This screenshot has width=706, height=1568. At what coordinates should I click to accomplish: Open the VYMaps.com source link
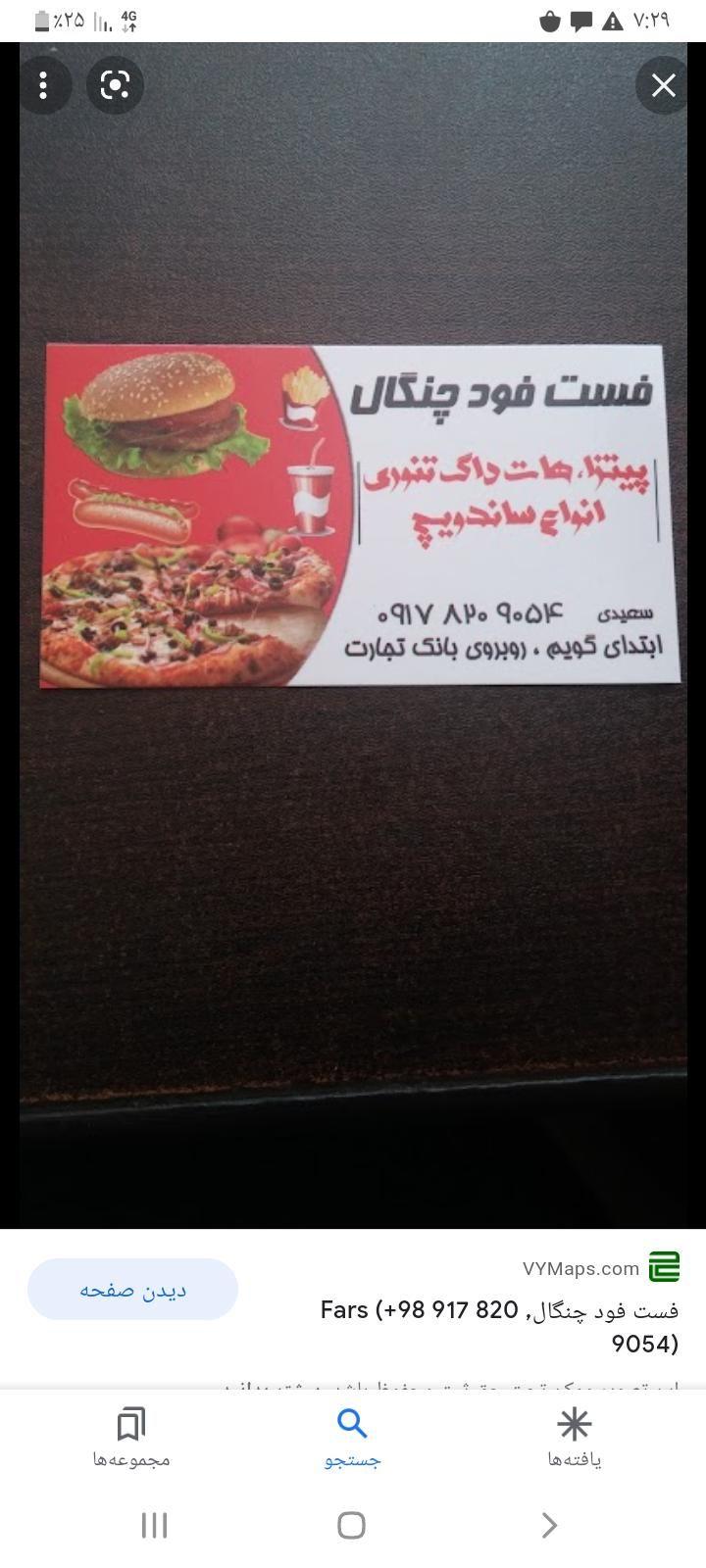pos(580,1268)
